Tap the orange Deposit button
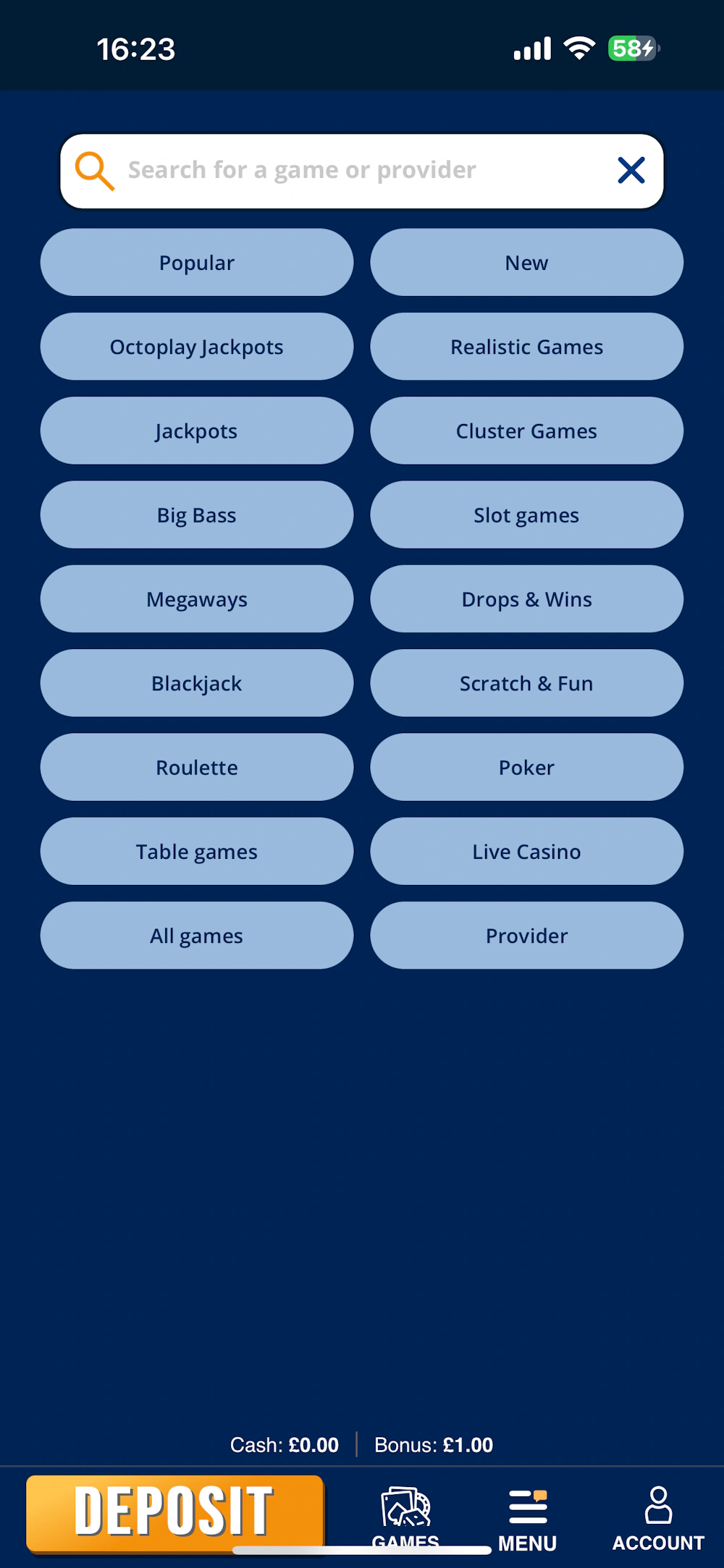The image size is (724, 1568). 175,1513
